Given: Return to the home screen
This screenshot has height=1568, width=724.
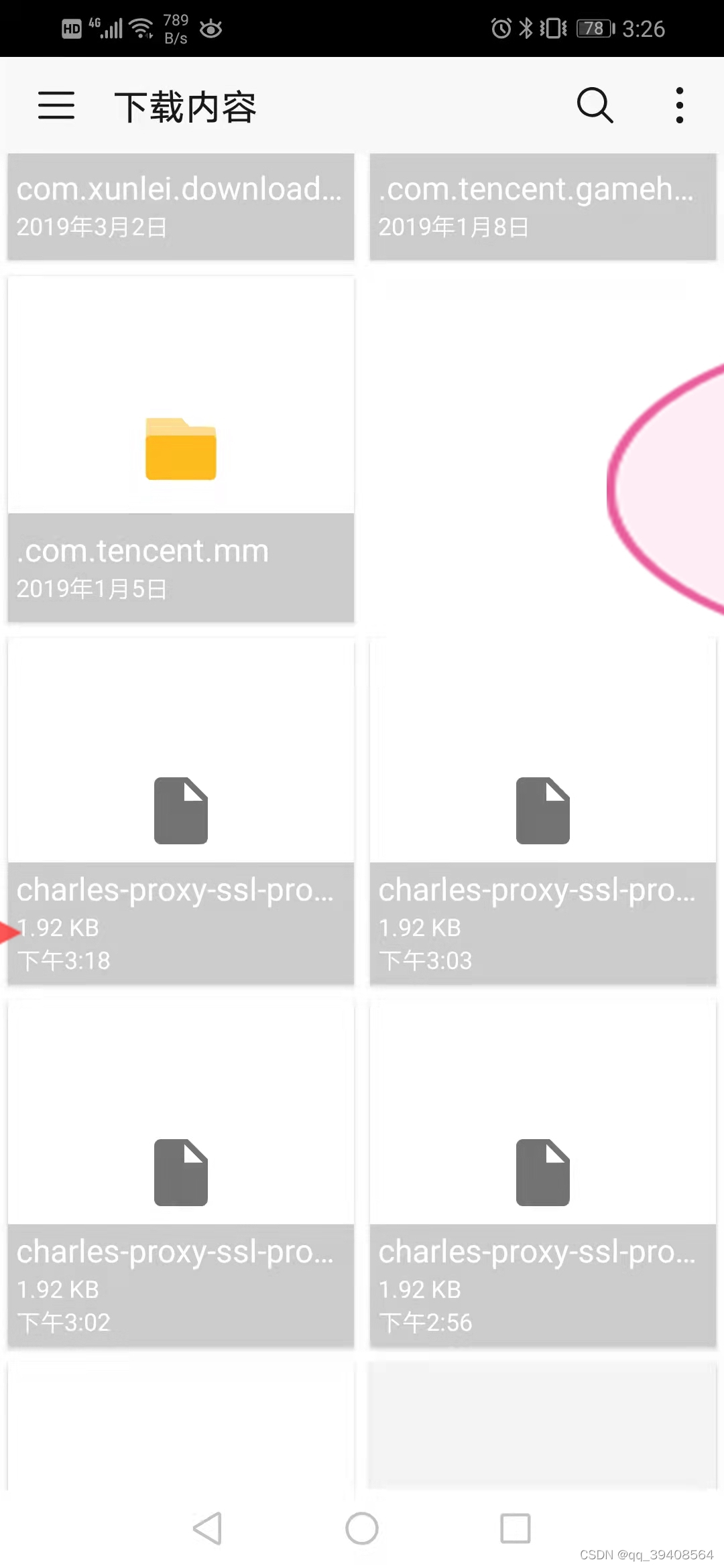Looking at the screenshot, I should [362, 1528].
